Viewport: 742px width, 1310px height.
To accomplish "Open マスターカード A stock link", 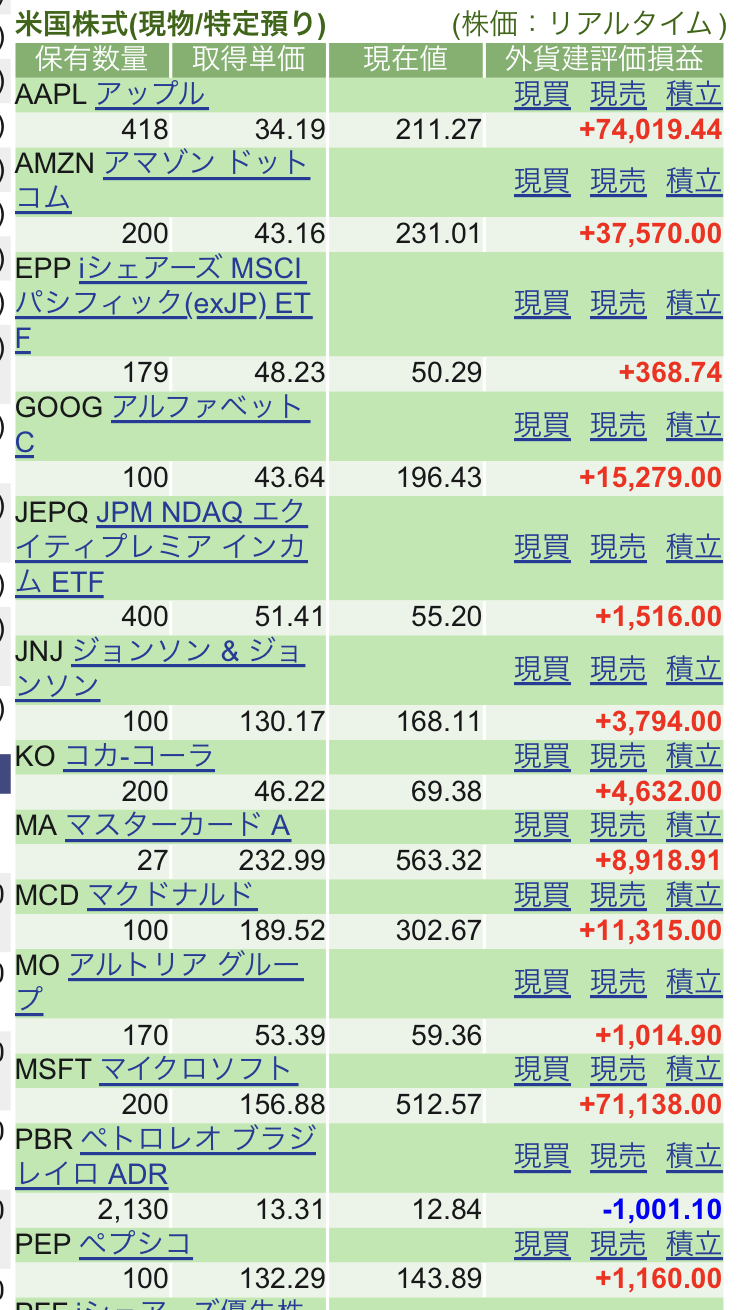I will pos(178,826).
